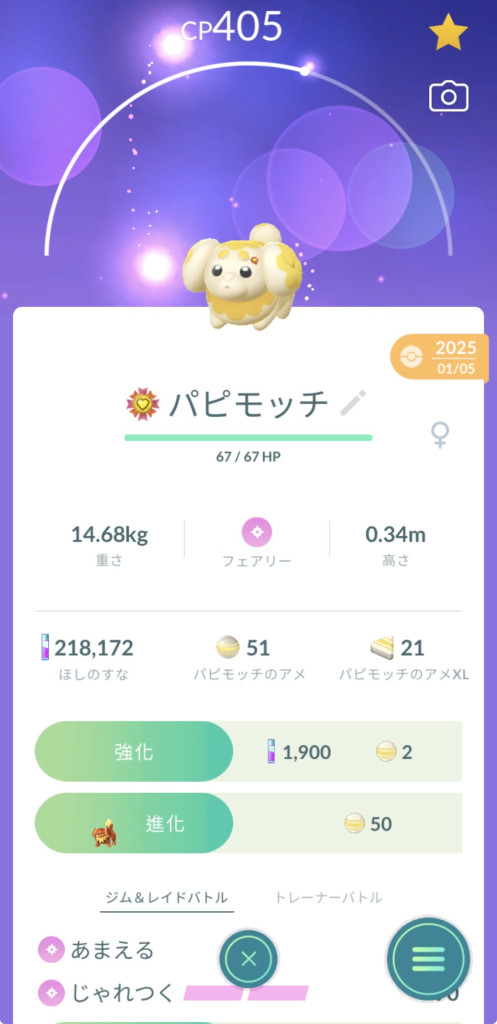Tap the 進化 evolve button
This screenshot has width=497, height=1024.
click(134, 824)
